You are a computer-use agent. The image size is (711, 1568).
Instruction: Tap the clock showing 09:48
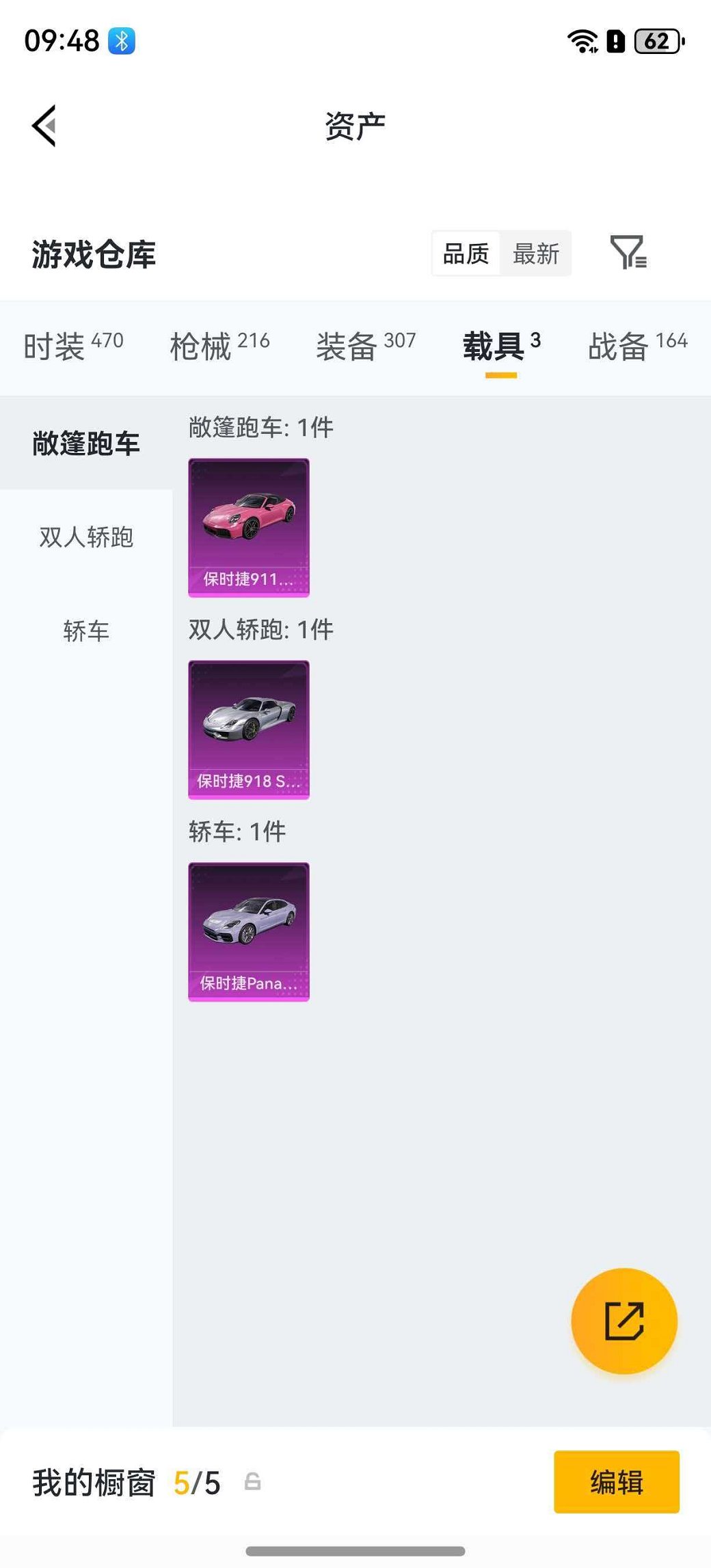coord(61,42)
